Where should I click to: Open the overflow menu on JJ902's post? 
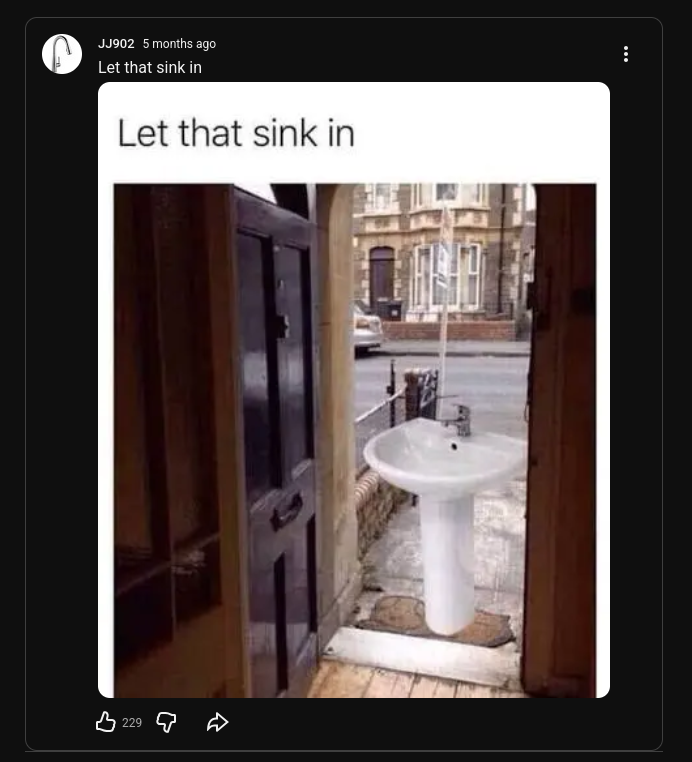coord(626,54)
